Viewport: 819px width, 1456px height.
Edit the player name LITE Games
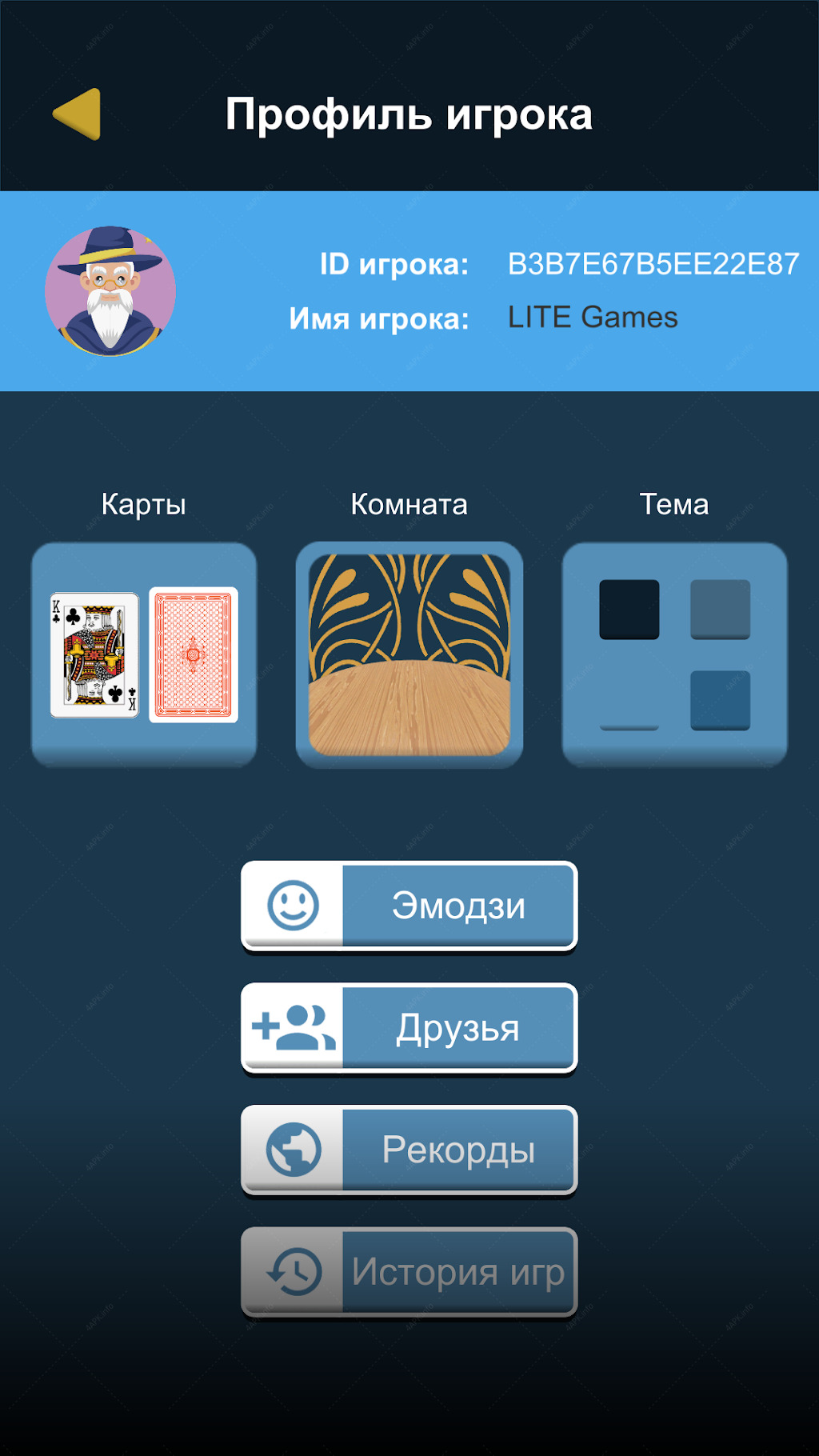tap(593, 318)
